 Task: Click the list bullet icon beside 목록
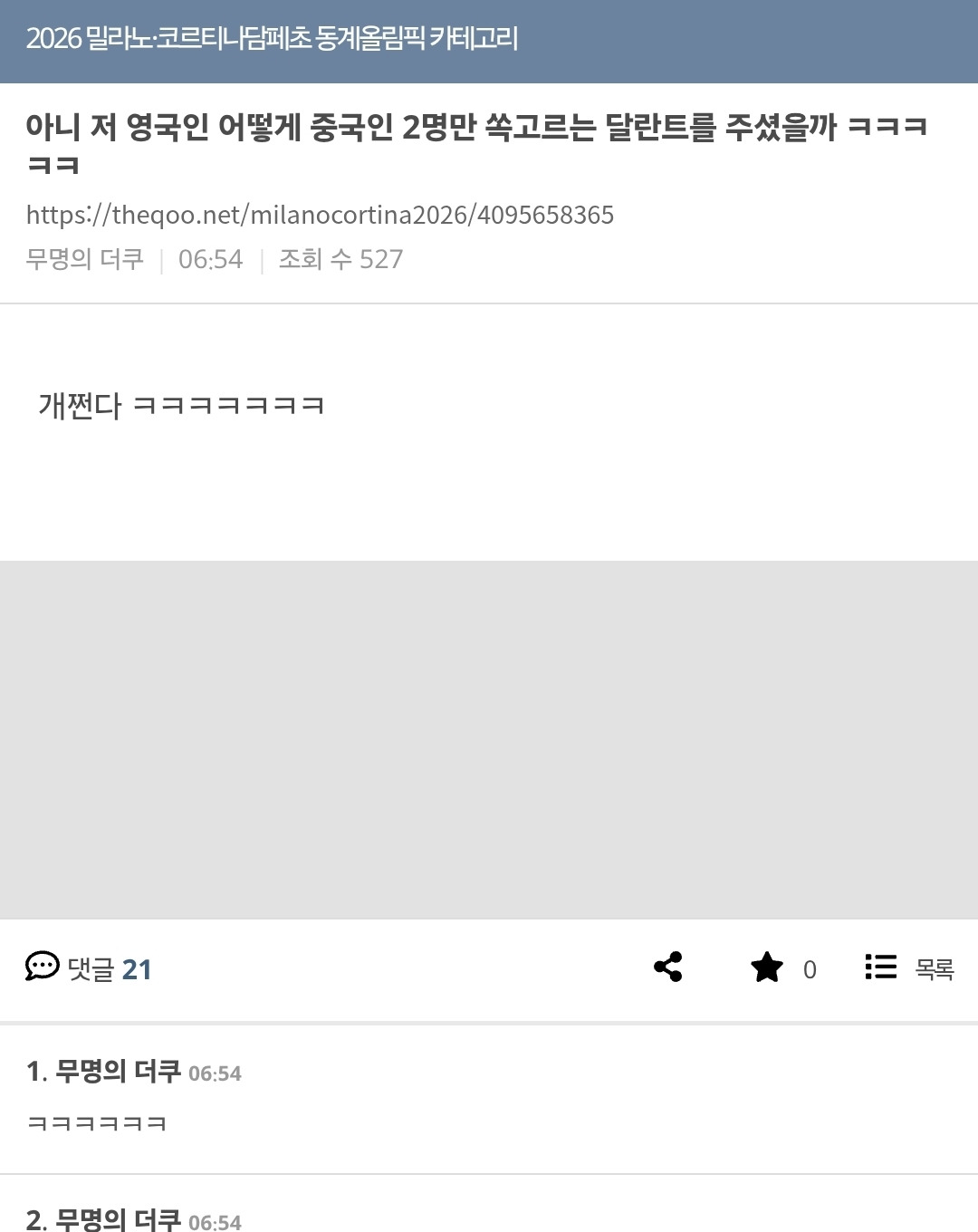tap(879, 967)
